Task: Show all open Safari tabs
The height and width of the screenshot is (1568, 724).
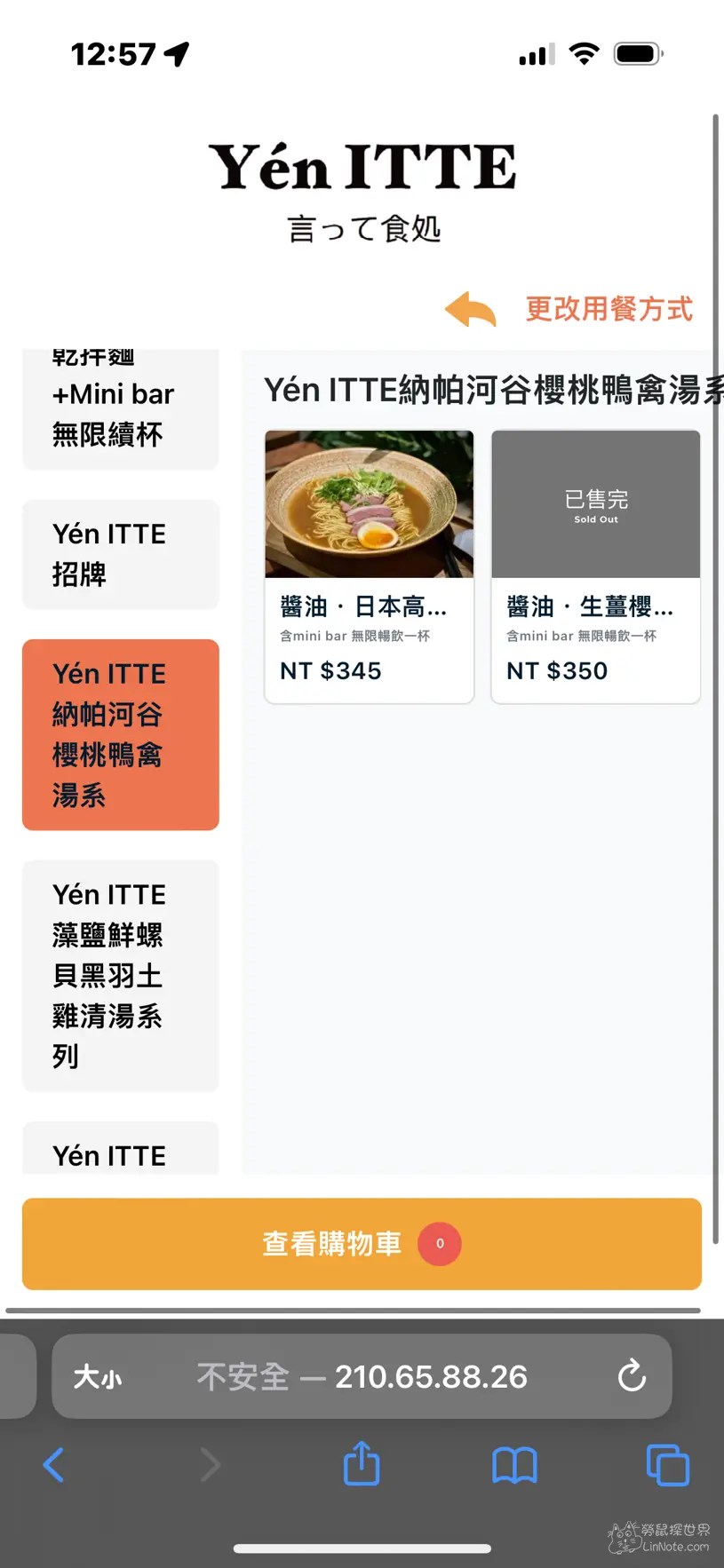Action: tap(667, 1465)
